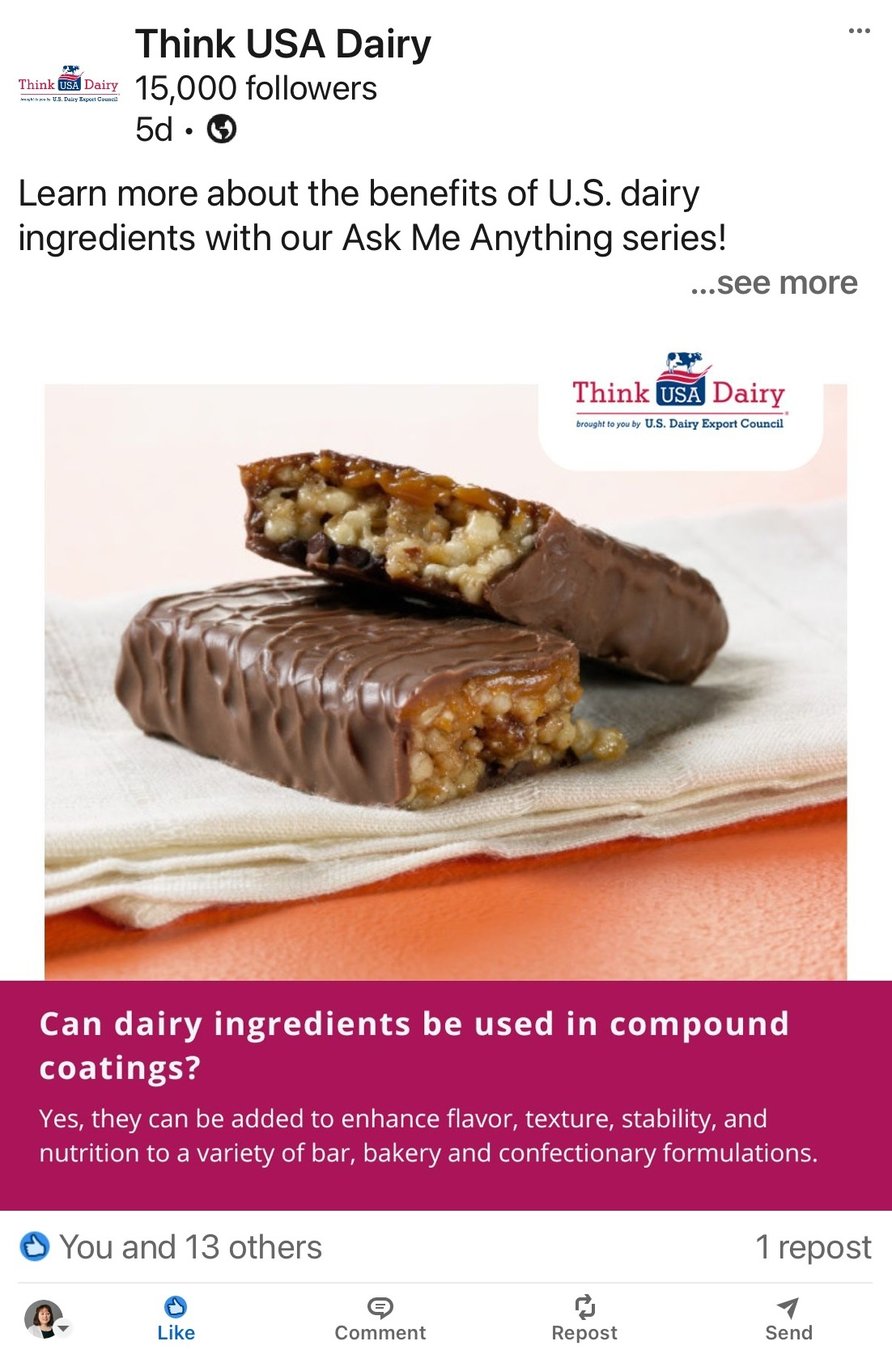Open the chocolate bar post image
The height and width of the screenshot is (1354, 892).
click(x=445, y=680)
